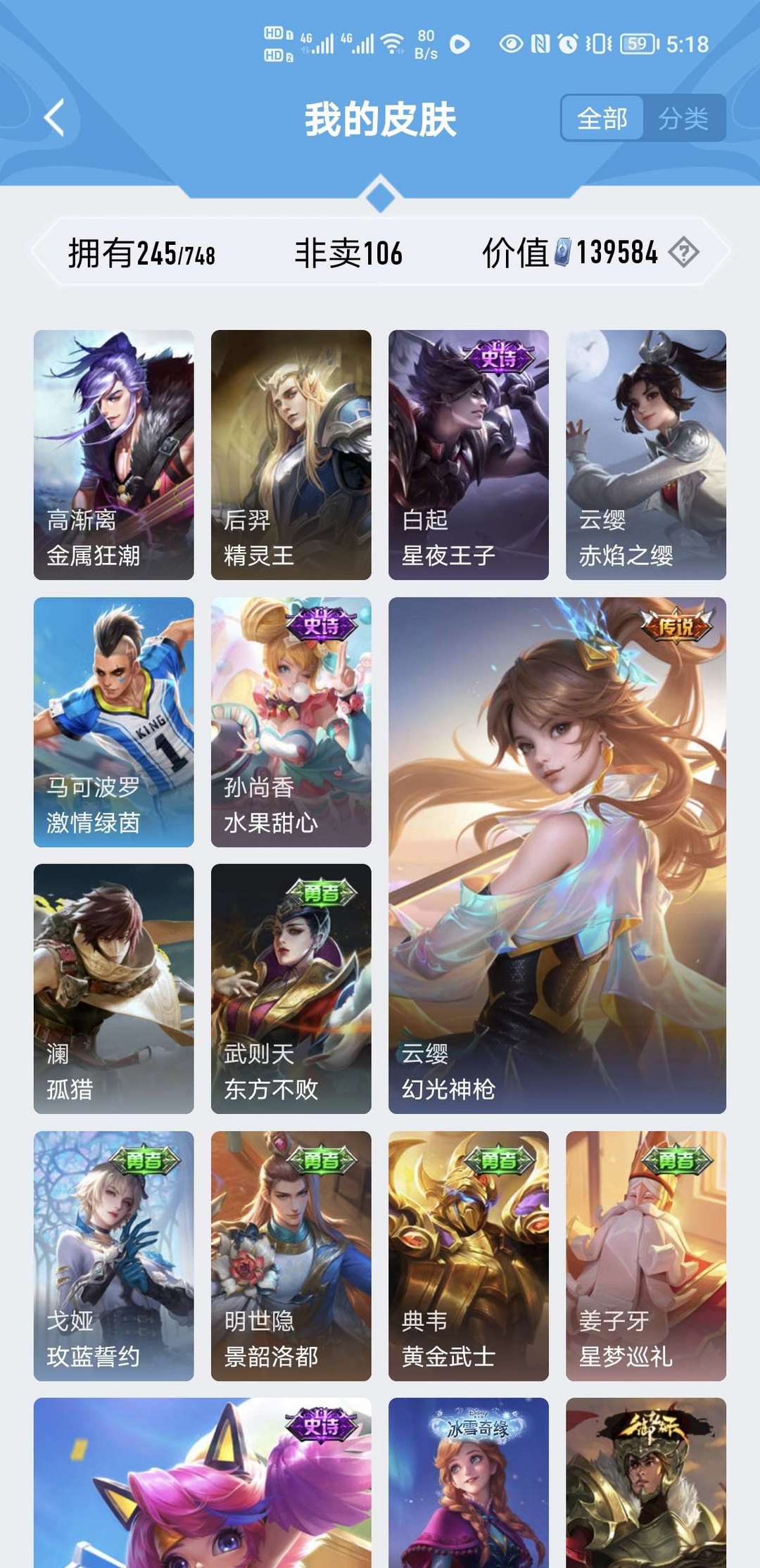Select the 高渐离 金属狂潮 skin

112,454
